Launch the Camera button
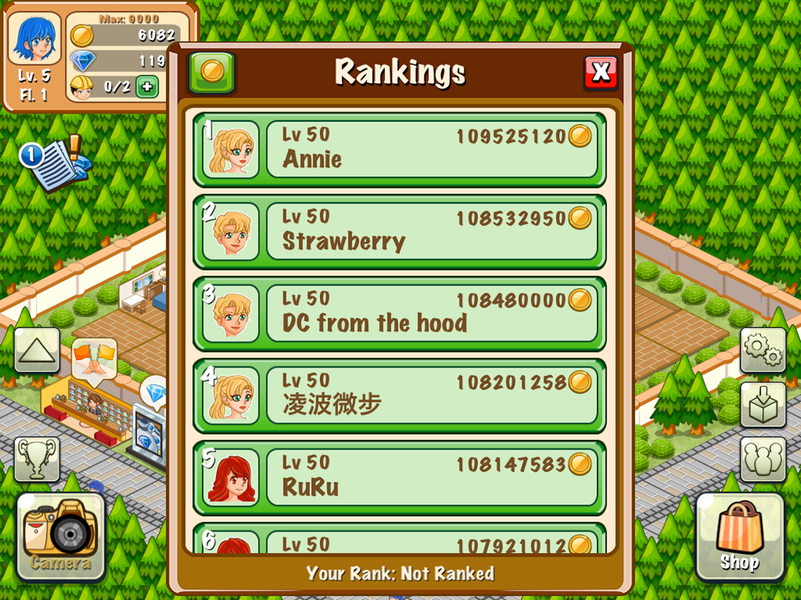Image resolution: width=801 pixels, height=600 pixels. [x=59, y=537]
